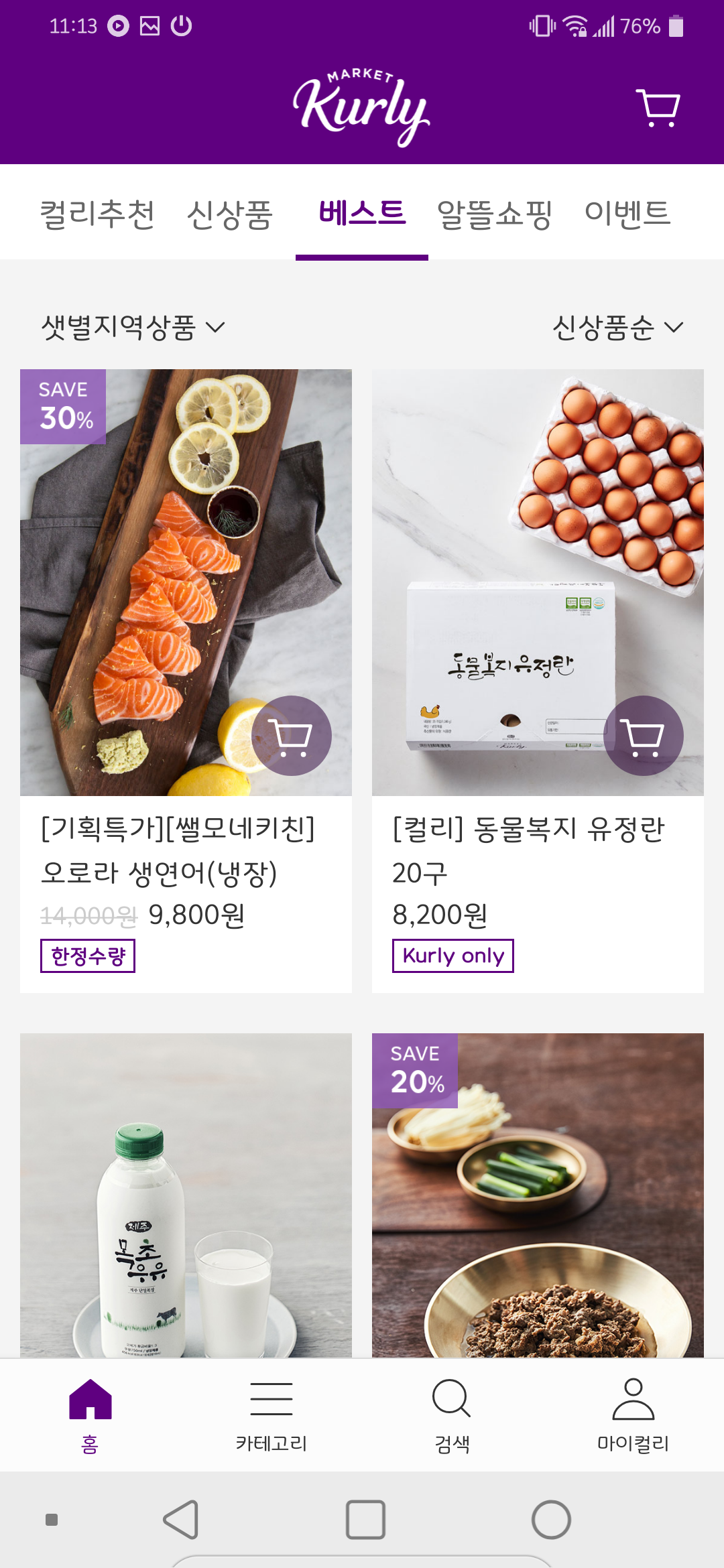Viewport: 724px width, 1568px height.
Task: Expand the 샛별지역상품 dropdown
Action: [x=133, y=327]
